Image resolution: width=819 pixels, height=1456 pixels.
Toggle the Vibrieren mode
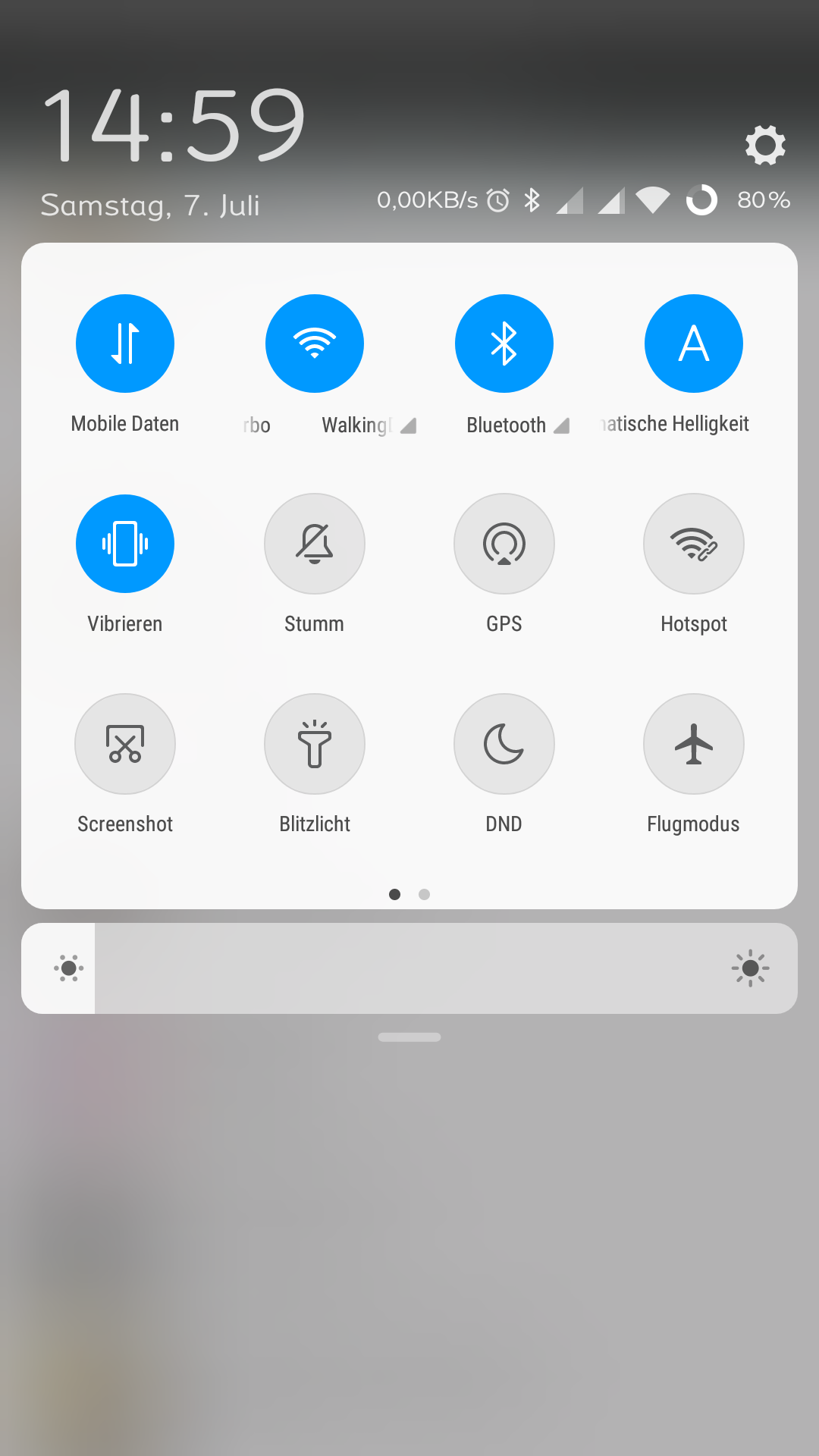125,544
